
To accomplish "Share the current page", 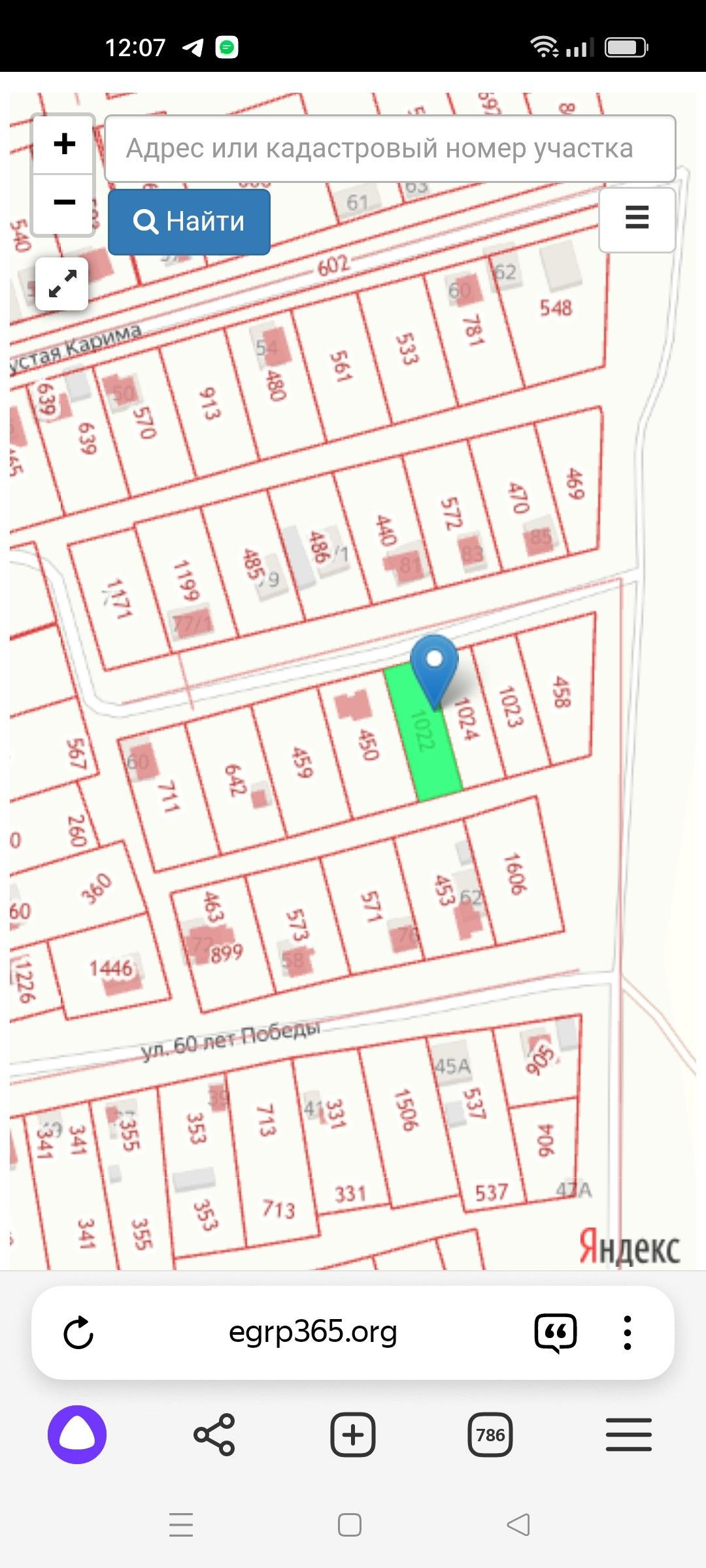I will point(214,1435).
